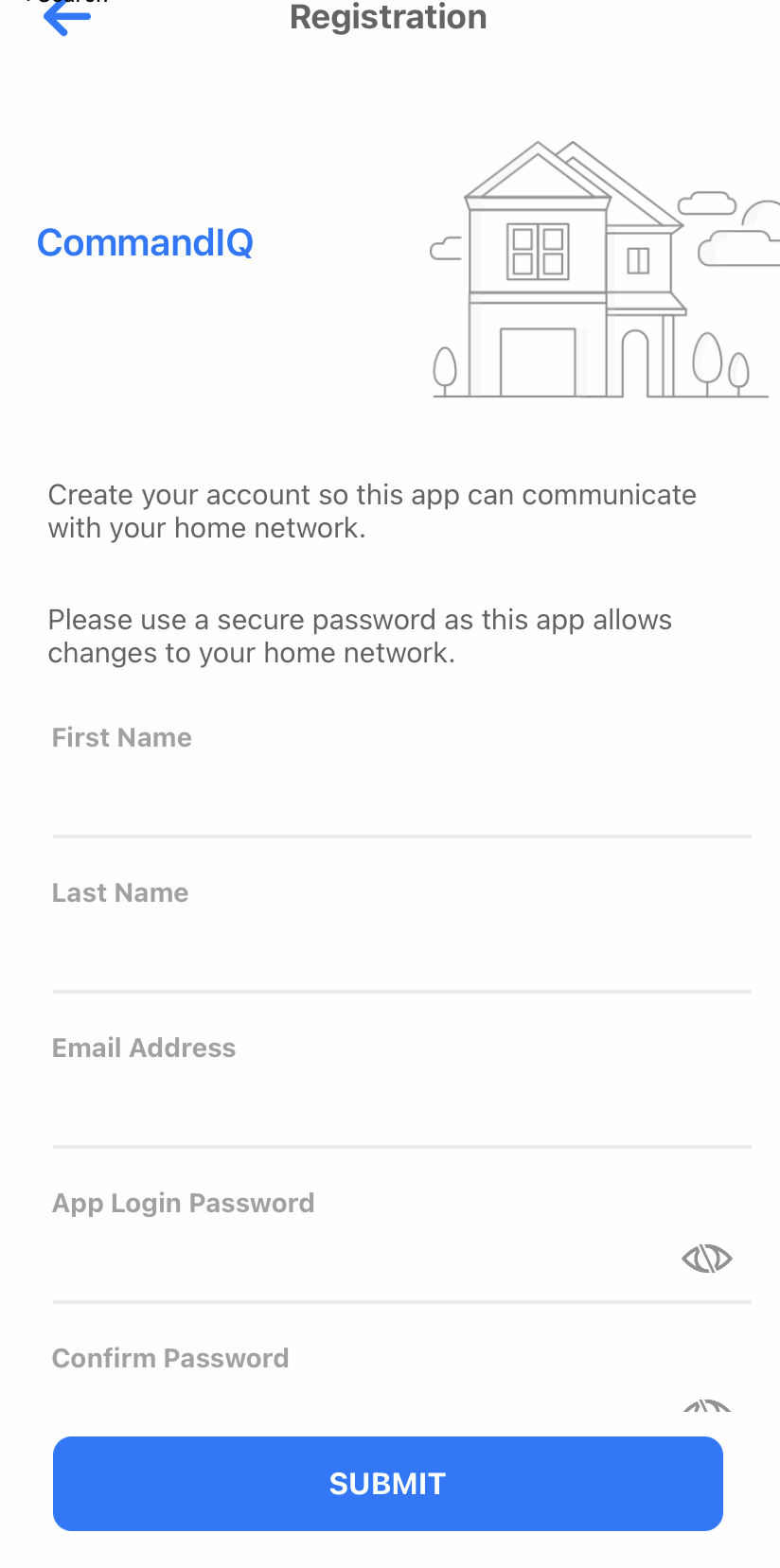Select the Last Name input
Screen dimensions: 780x1568
click(388, 946)
